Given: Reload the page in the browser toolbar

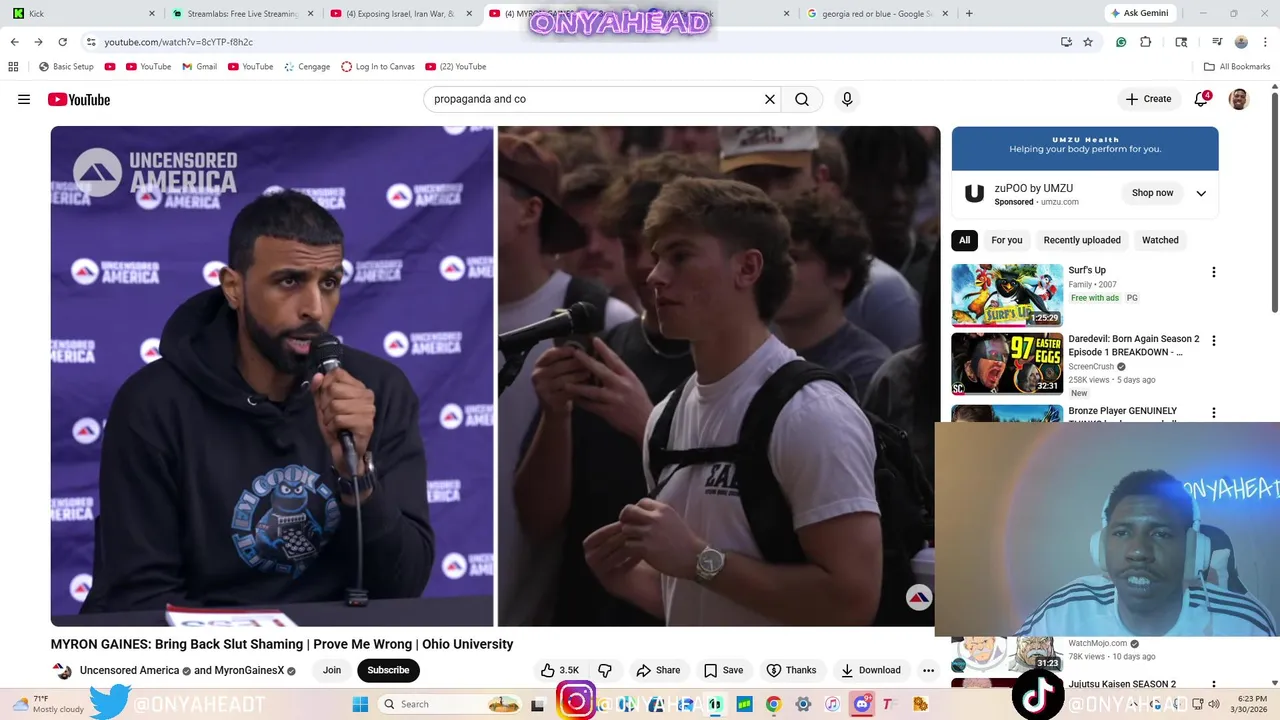Looking at the screenshot, I should pyautogui.click(x=62, y=42).
